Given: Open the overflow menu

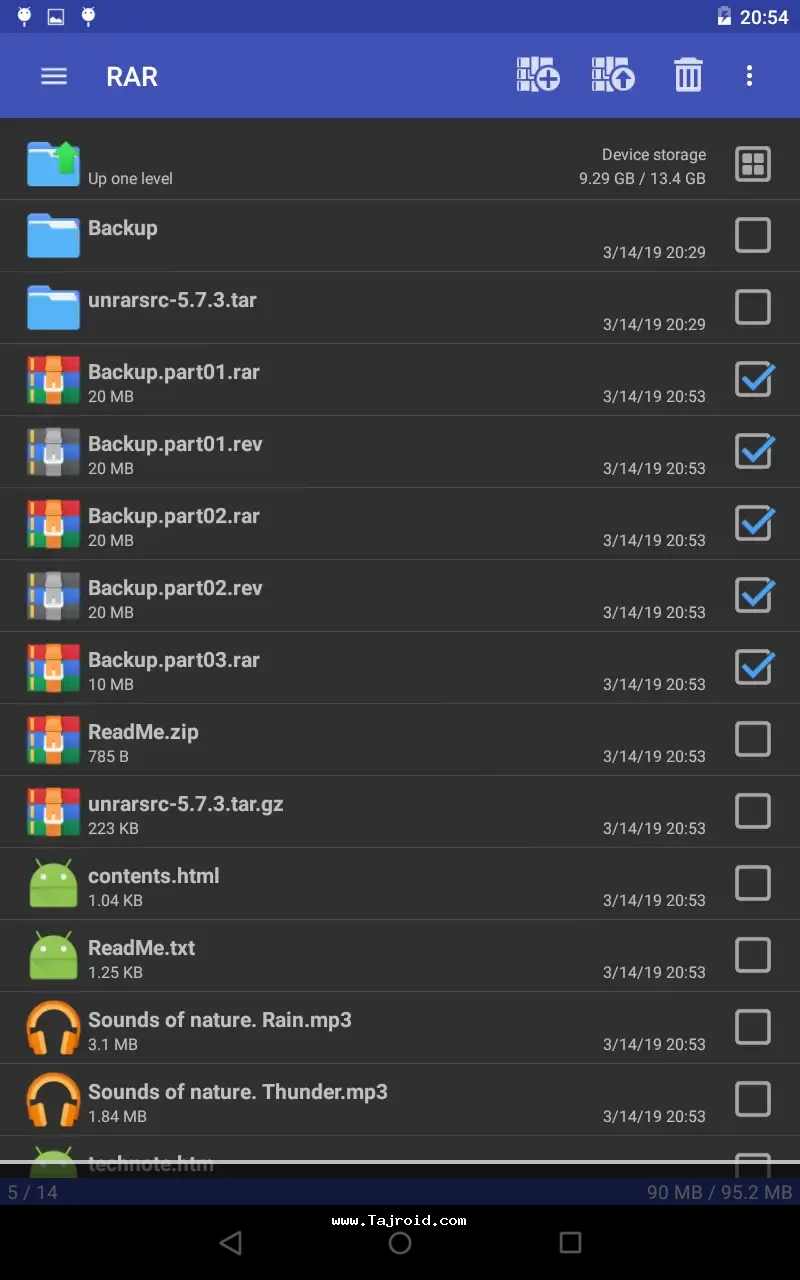Looking at the screenshot, I should pos(749,76).
